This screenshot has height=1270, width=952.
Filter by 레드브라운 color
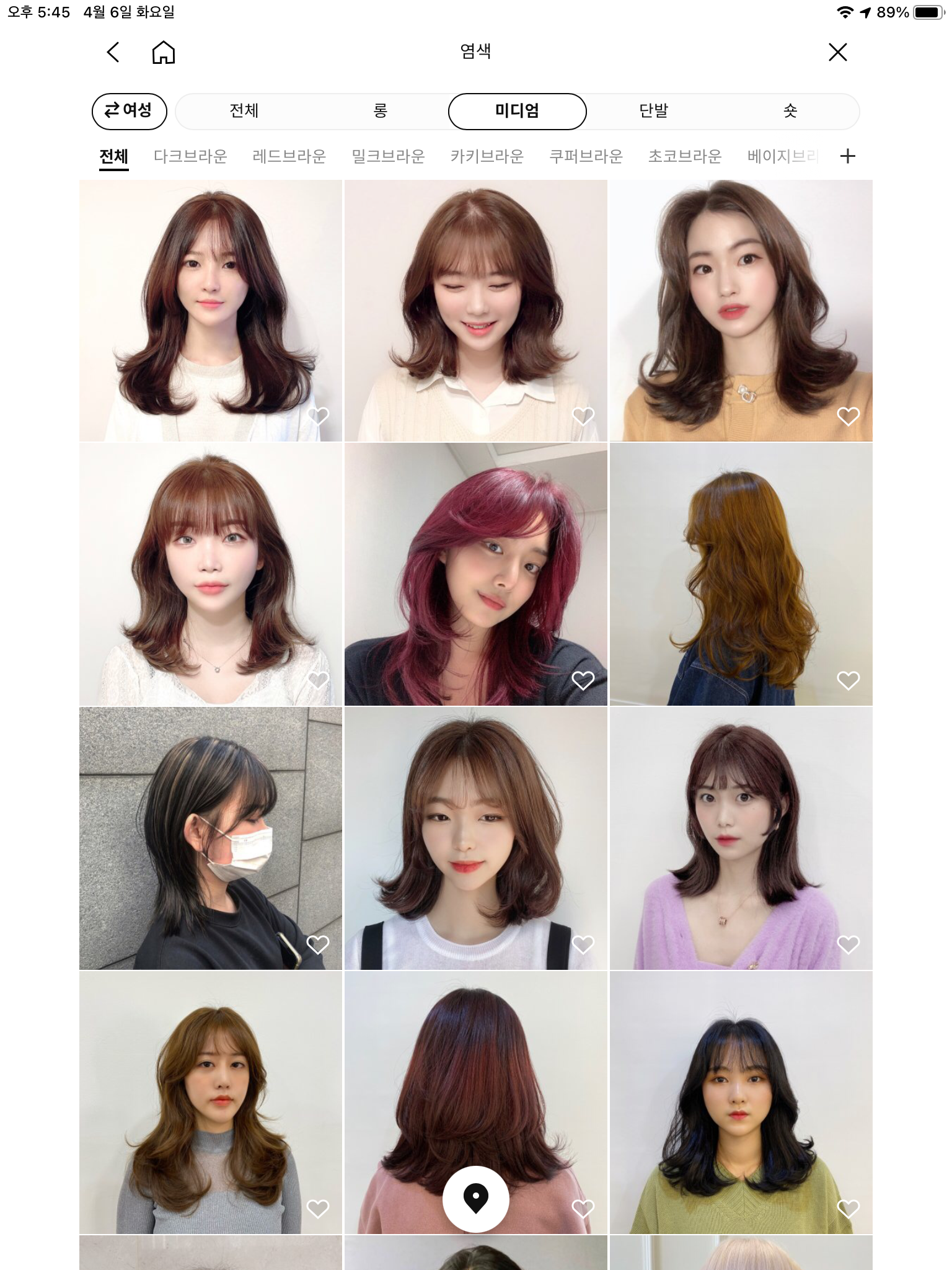click(289, 156)
